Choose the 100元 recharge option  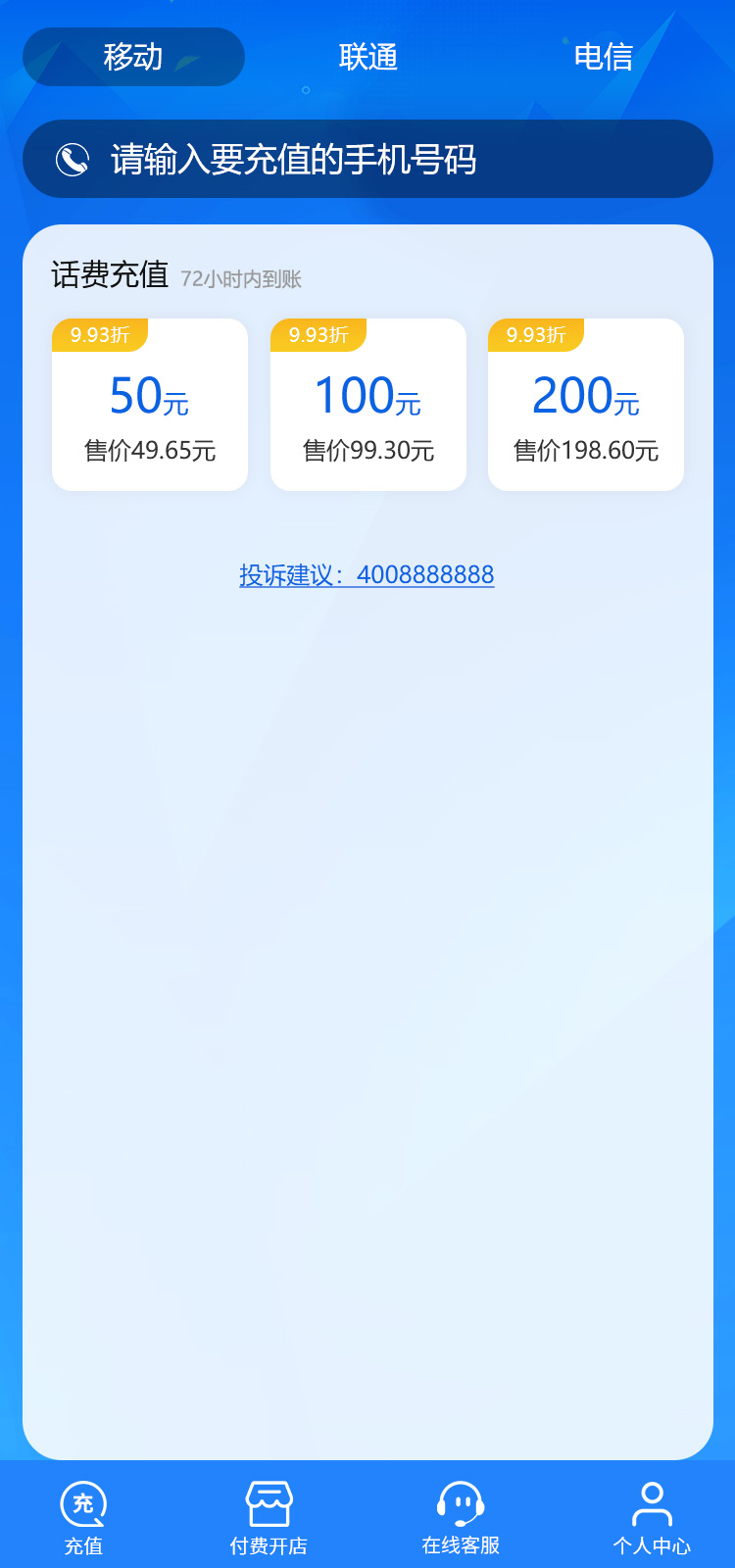coord(368,405)
